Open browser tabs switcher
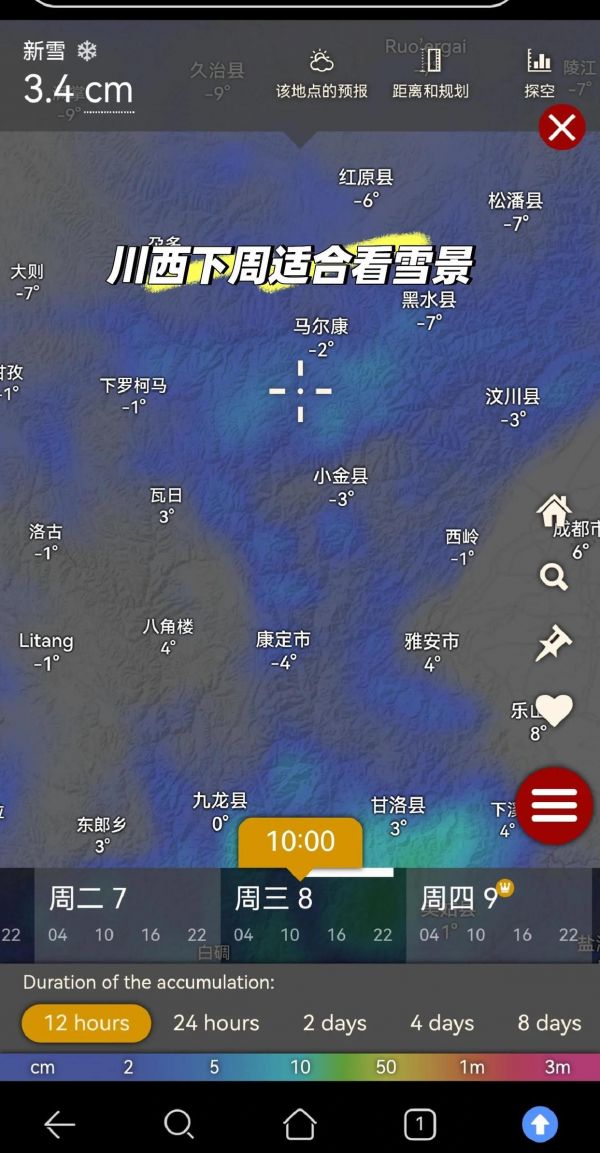Screen dimensions: 600x1153 click(420, 1125)
